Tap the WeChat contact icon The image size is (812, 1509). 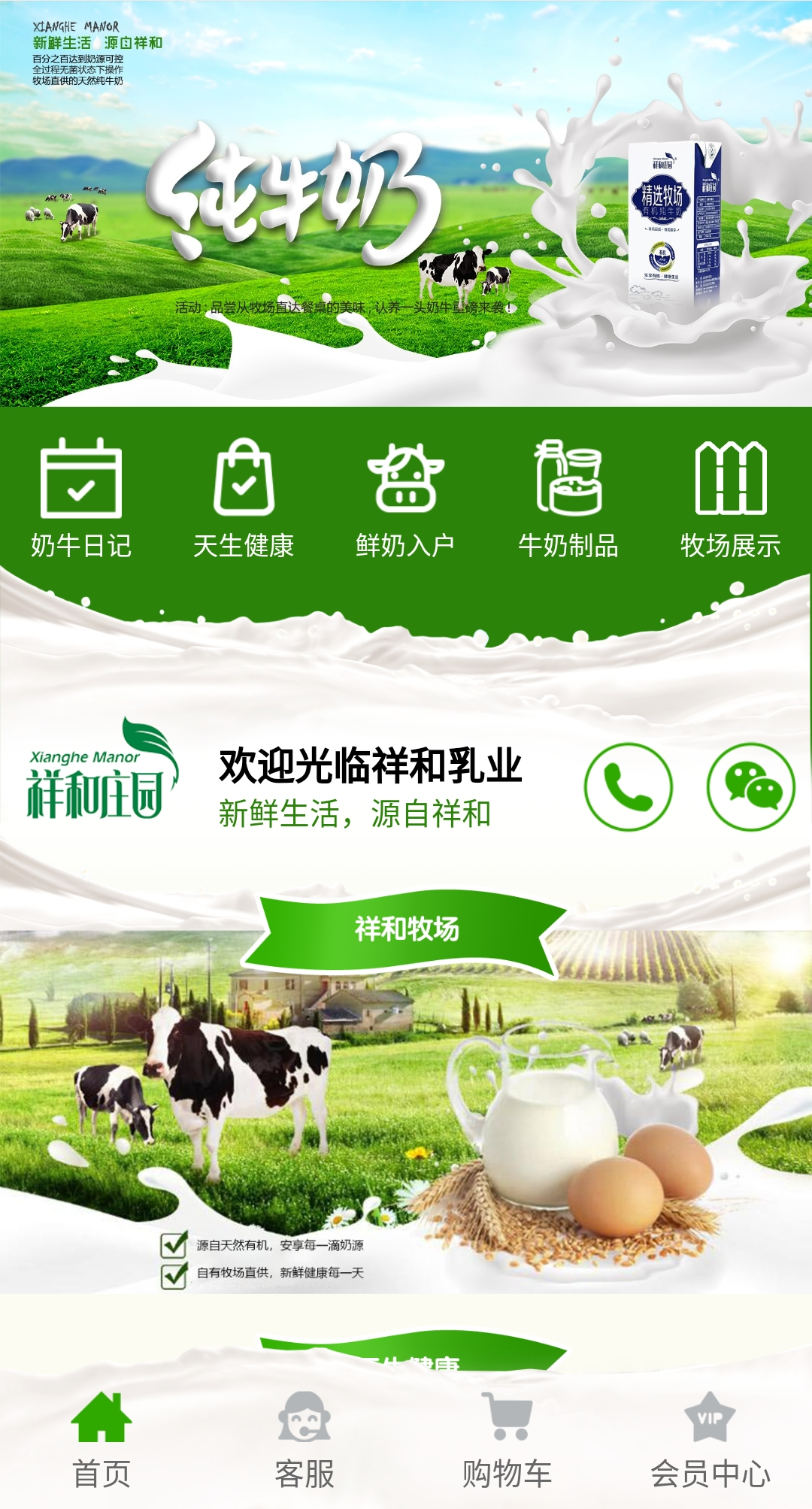pyautogui.click(x=750, y=786)
